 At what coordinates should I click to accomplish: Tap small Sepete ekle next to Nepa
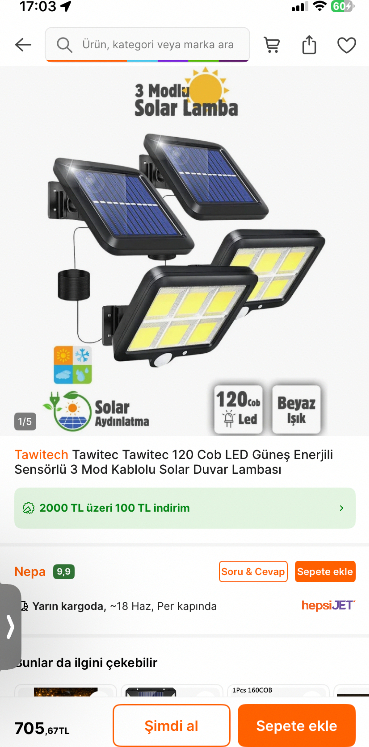click(325, 571)
